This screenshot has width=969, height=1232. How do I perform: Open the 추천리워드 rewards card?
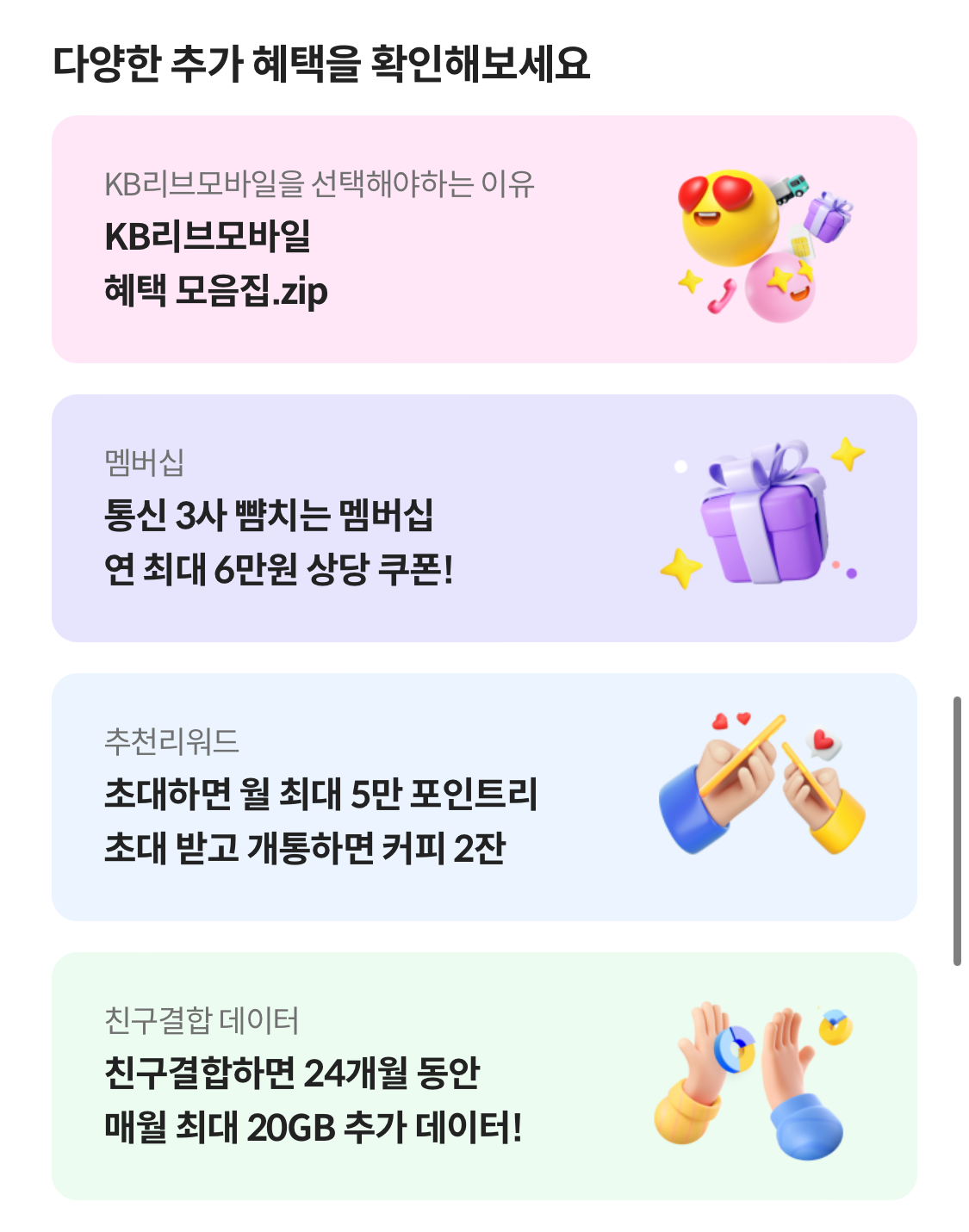(x=482, y=796)
